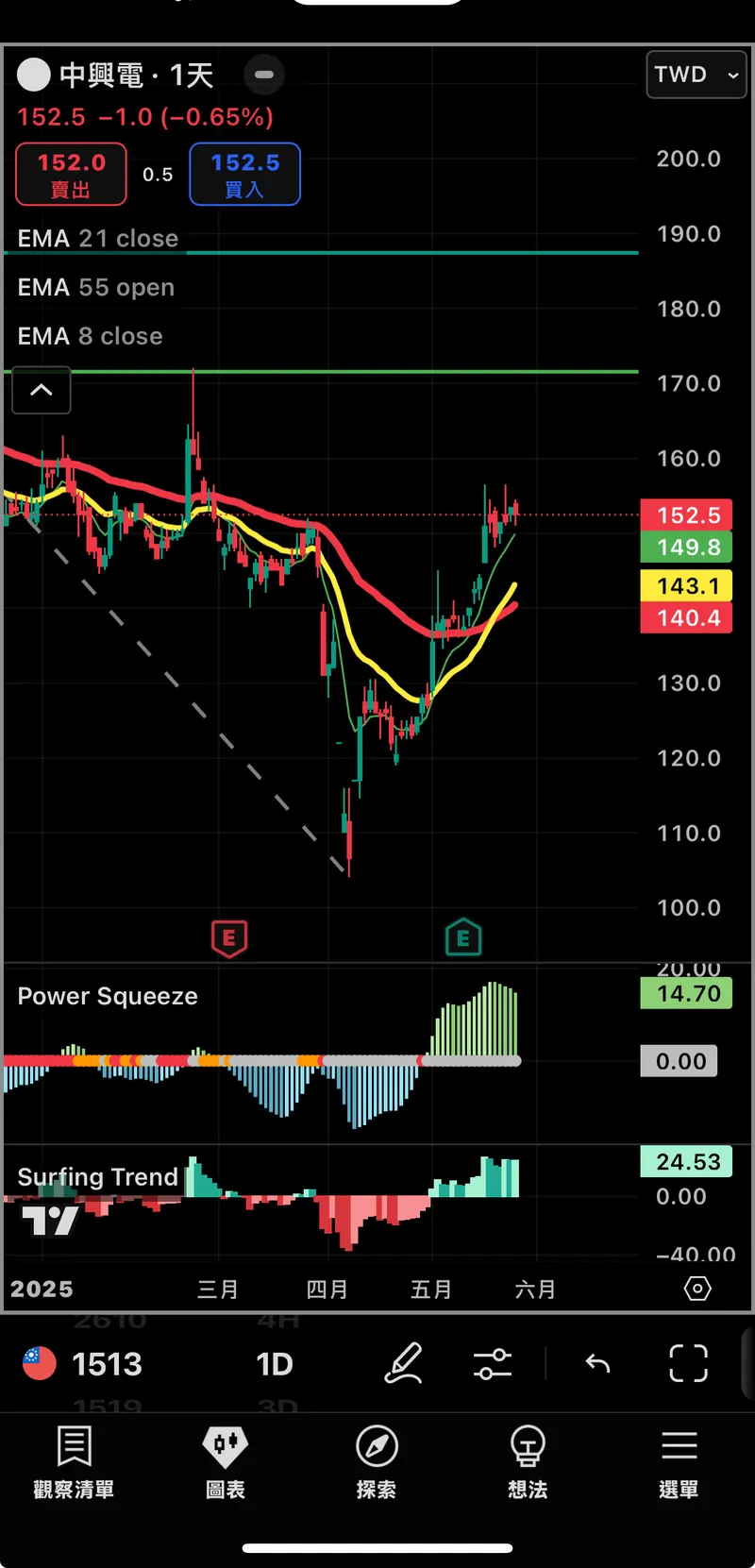Go to the 探索 explore tab
This screenshot has height=1568, width=755.
tap(377, 1461)
